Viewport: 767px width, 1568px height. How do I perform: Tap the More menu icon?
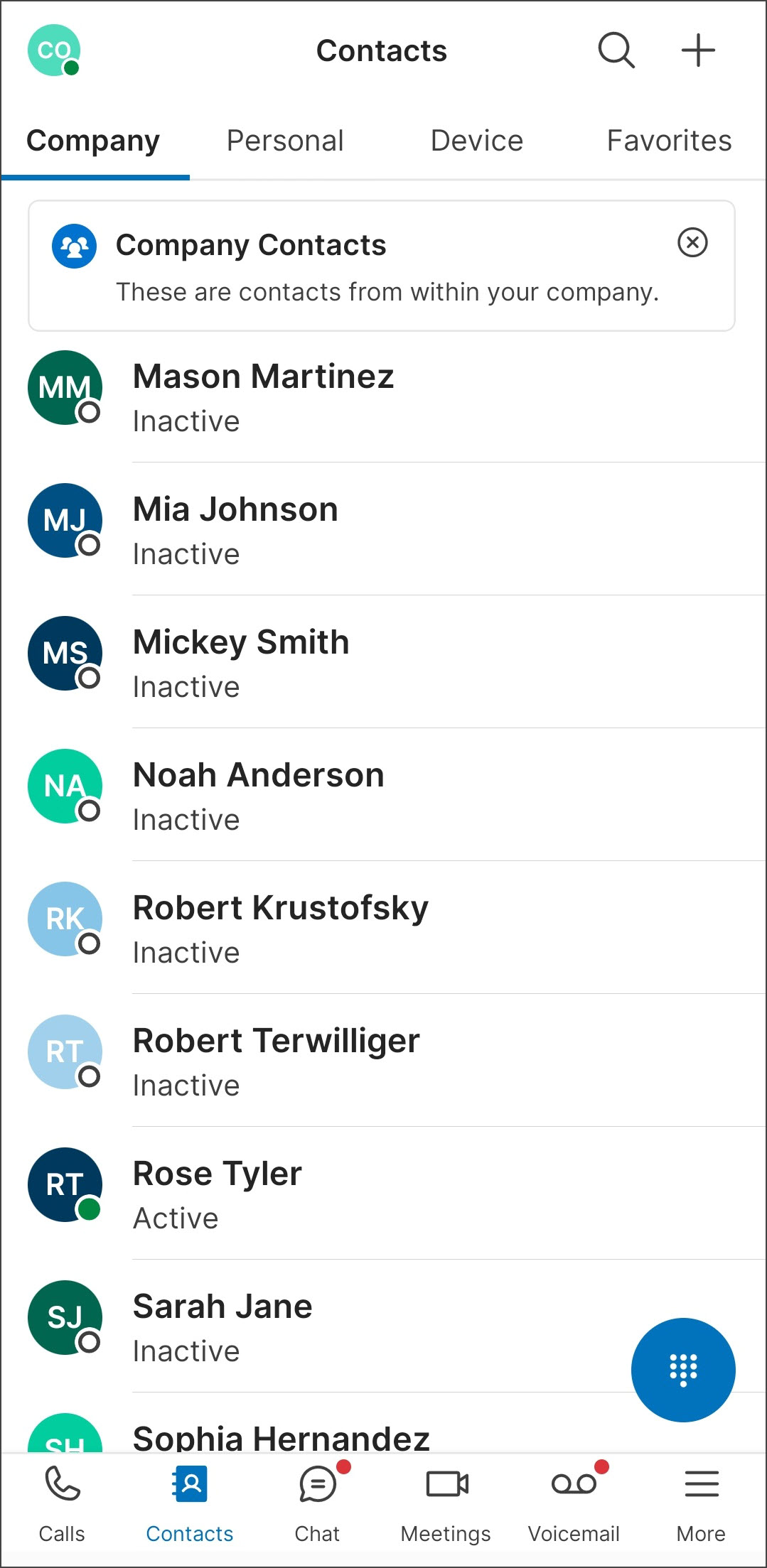(x=701, y=1499)
